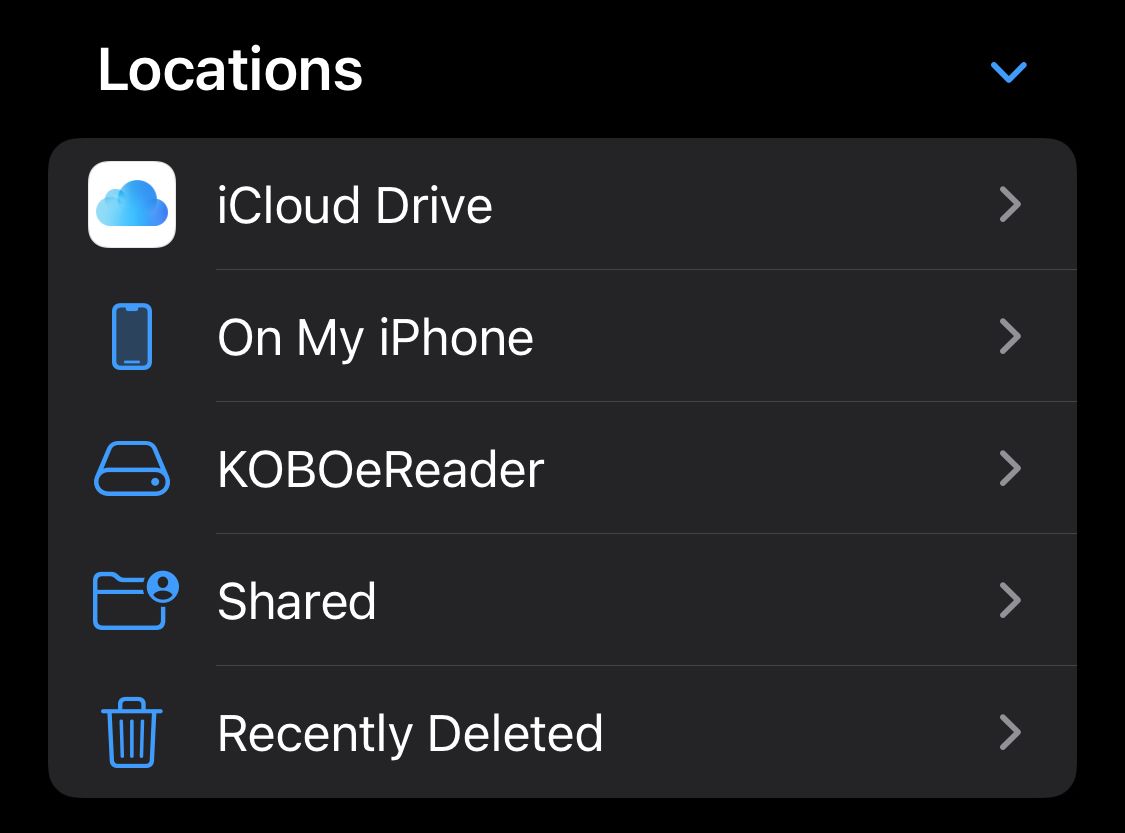View Shared files

click(x=560, y=601)
